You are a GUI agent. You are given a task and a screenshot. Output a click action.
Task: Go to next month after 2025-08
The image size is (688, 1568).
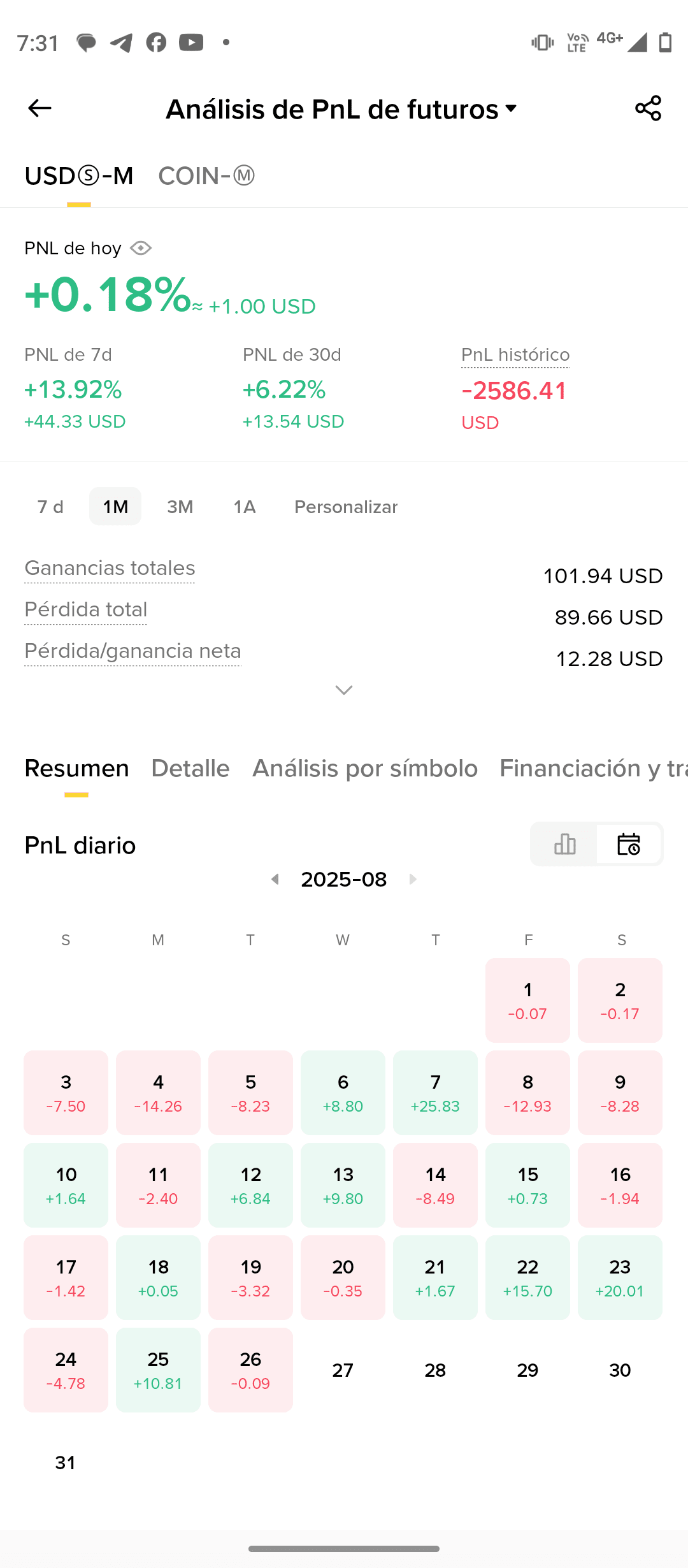pyautogui.click(x=413, y=880)
